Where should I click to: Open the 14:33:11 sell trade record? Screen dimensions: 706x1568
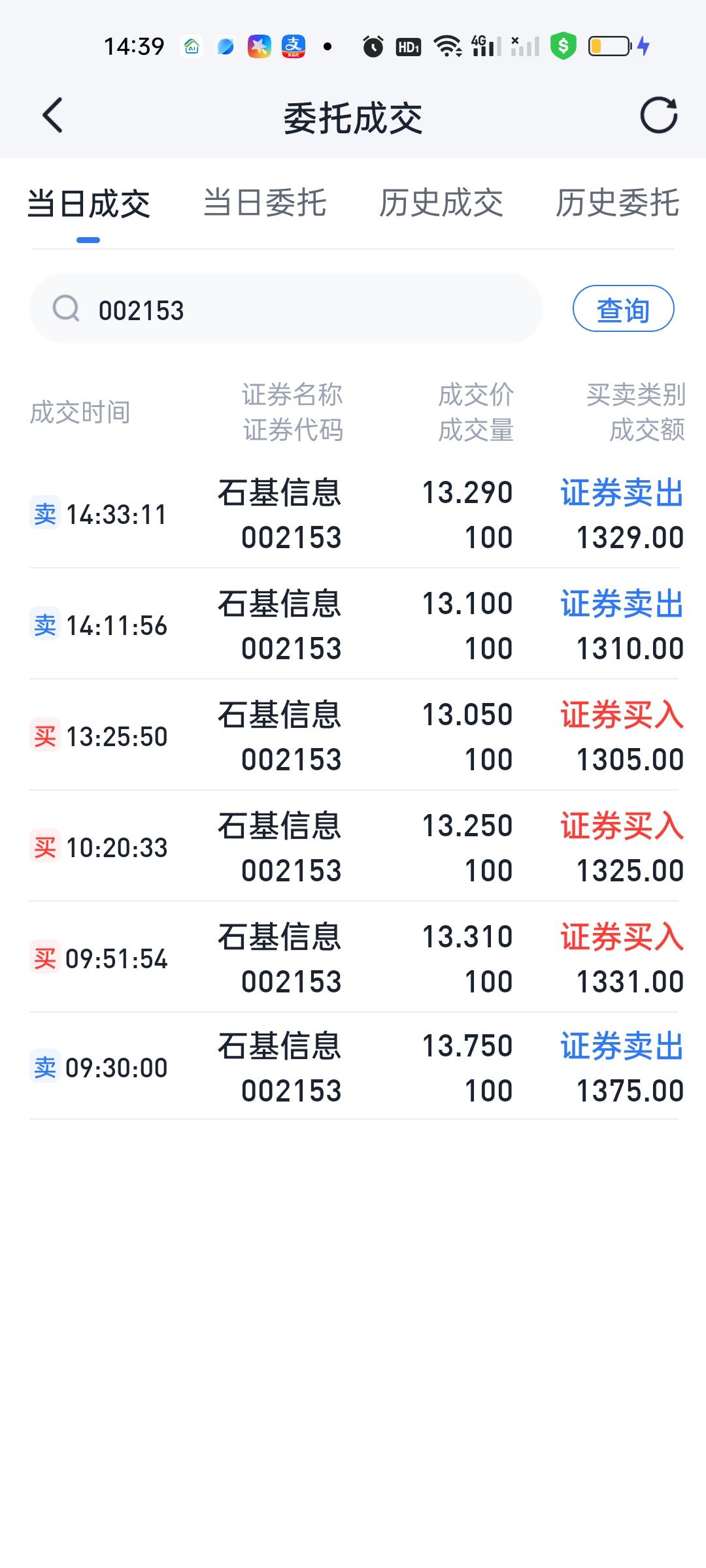pyautogui.click(x=353, y=515)
